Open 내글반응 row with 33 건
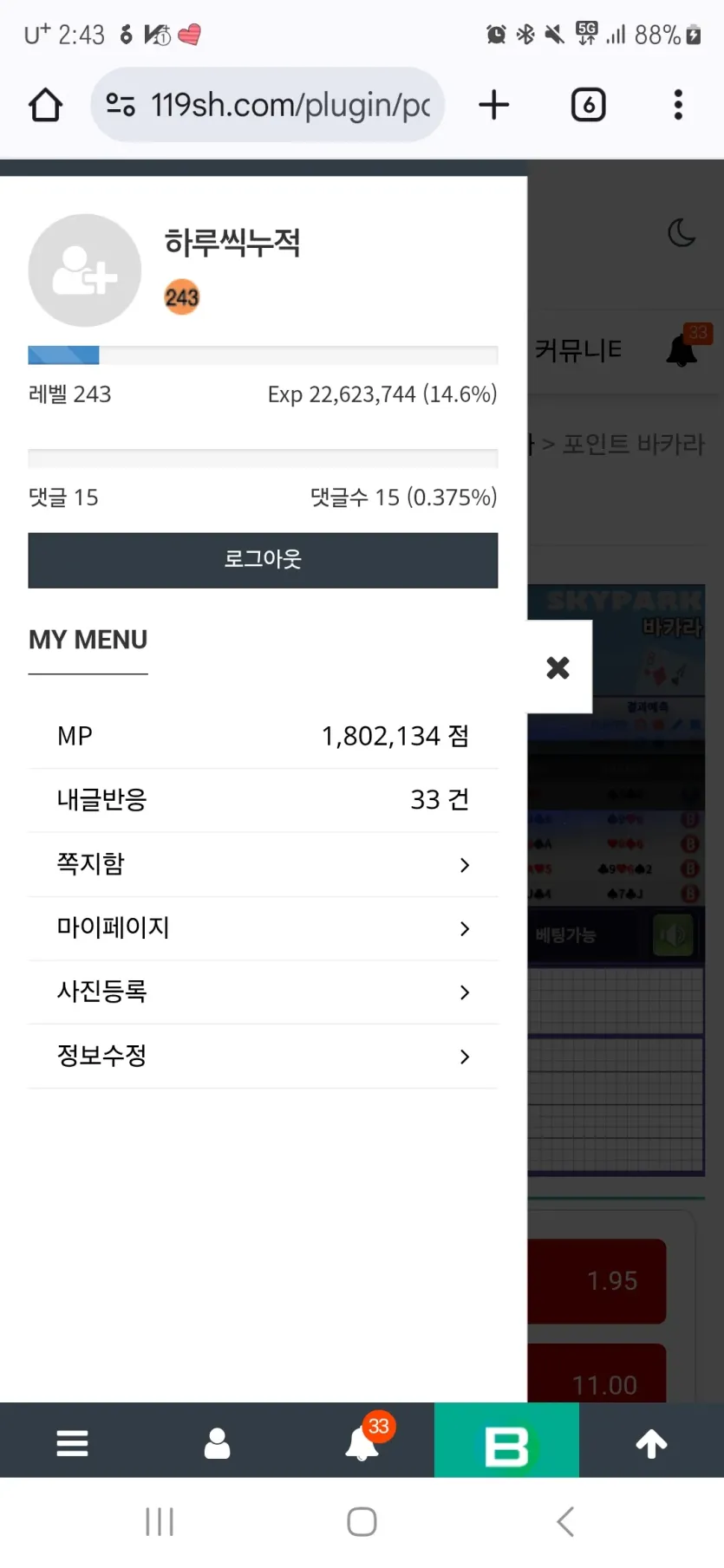 click(263, 800)
